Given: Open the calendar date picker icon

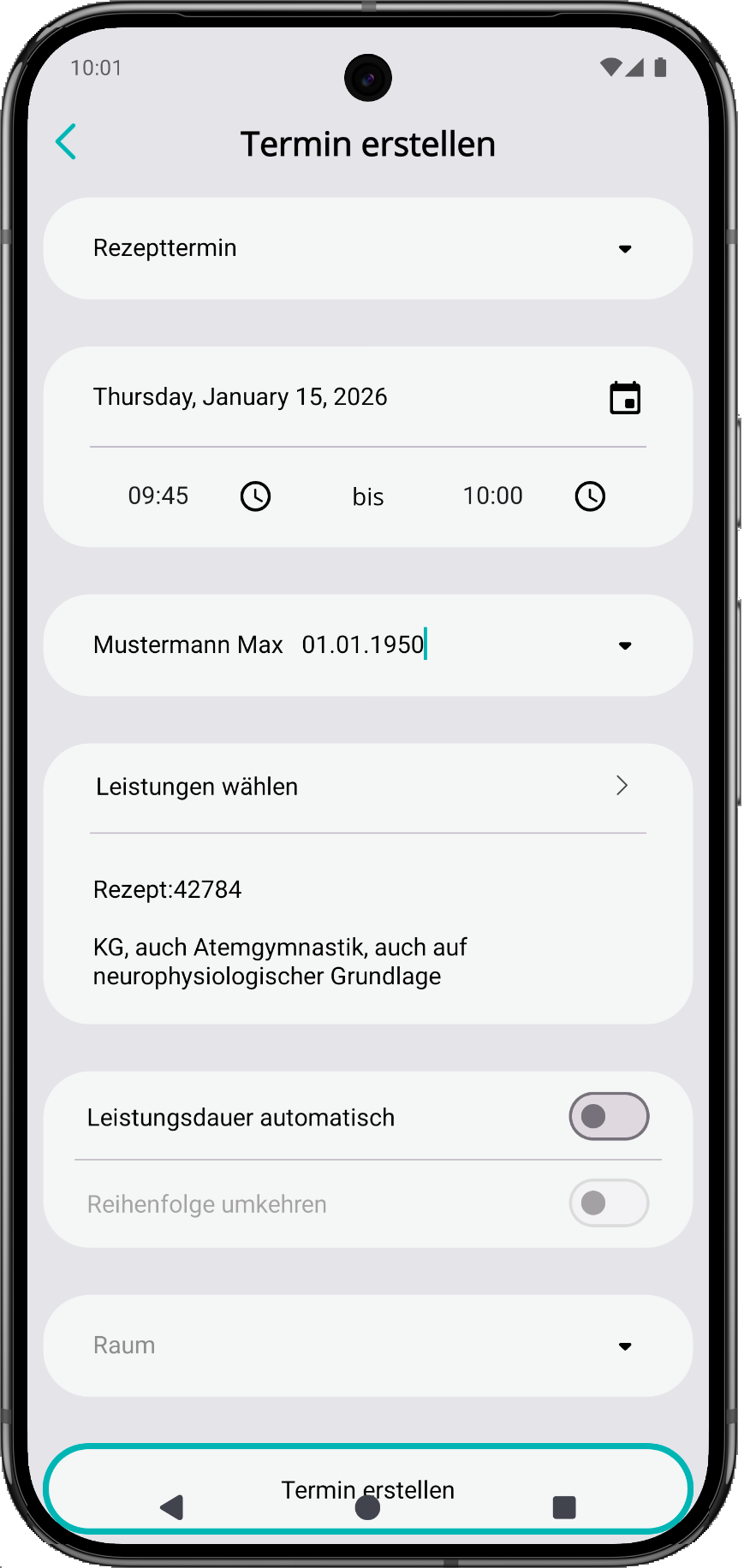Looking at the screenshot, I should 625,398.
